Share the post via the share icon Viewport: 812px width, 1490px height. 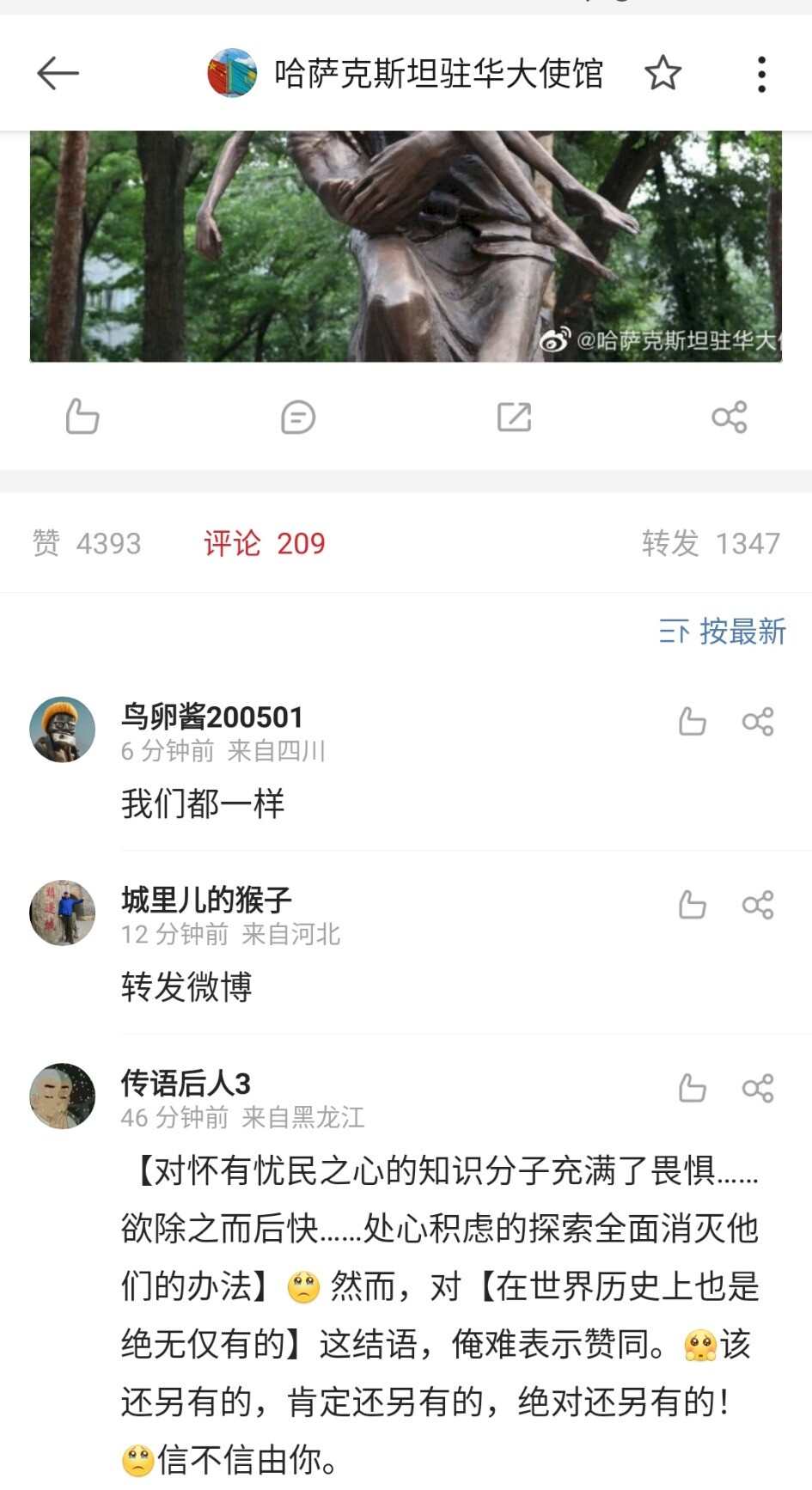pos(730,417)
